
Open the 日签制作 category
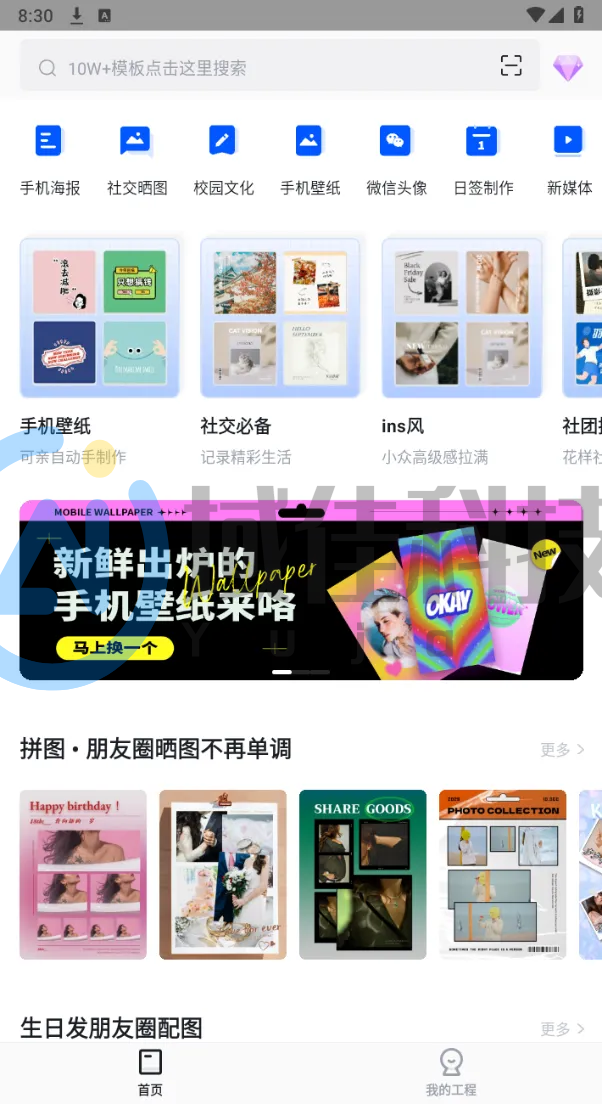(483, 160)
